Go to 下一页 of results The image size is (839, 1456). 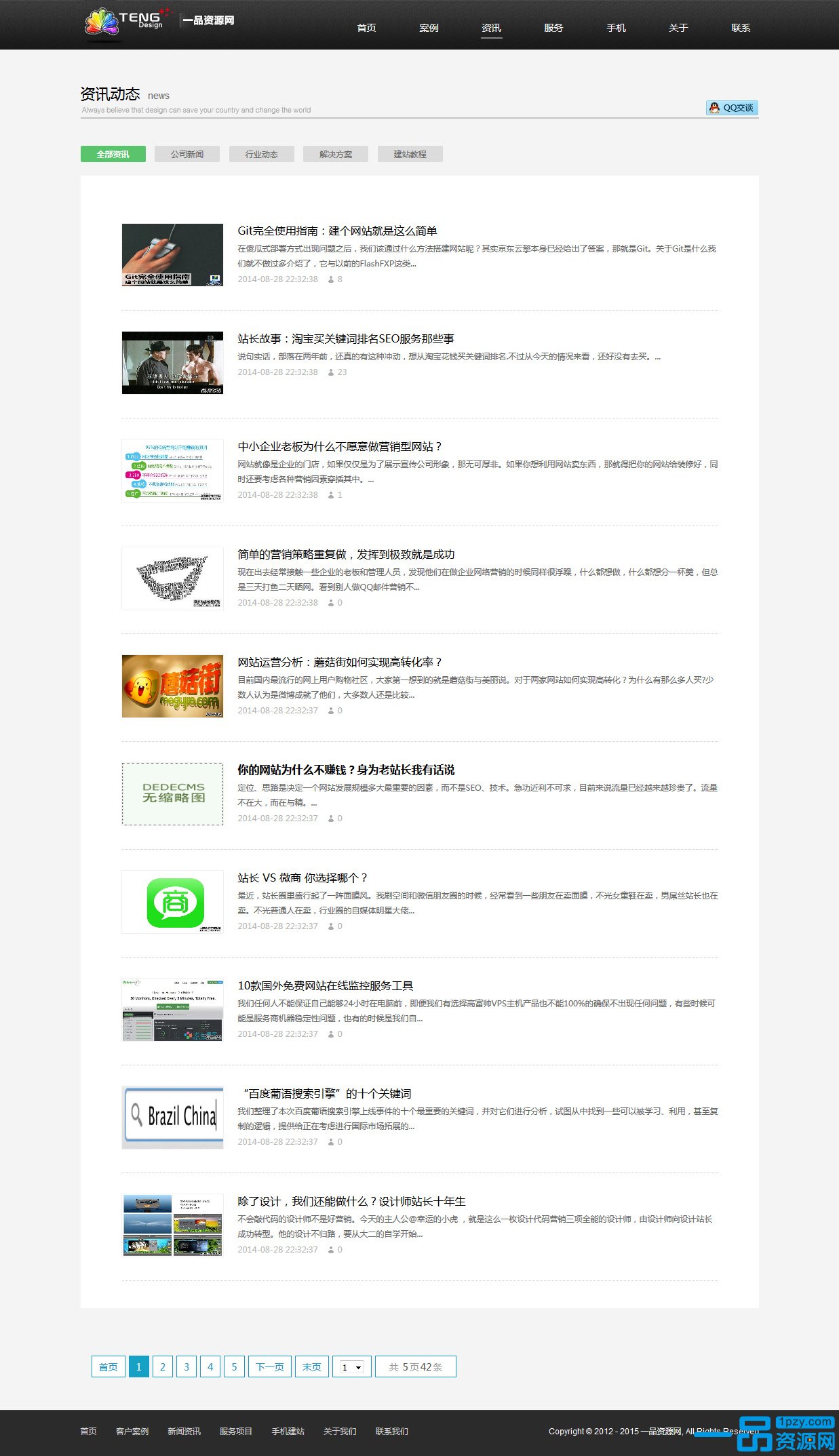(x=270, y=1366)
